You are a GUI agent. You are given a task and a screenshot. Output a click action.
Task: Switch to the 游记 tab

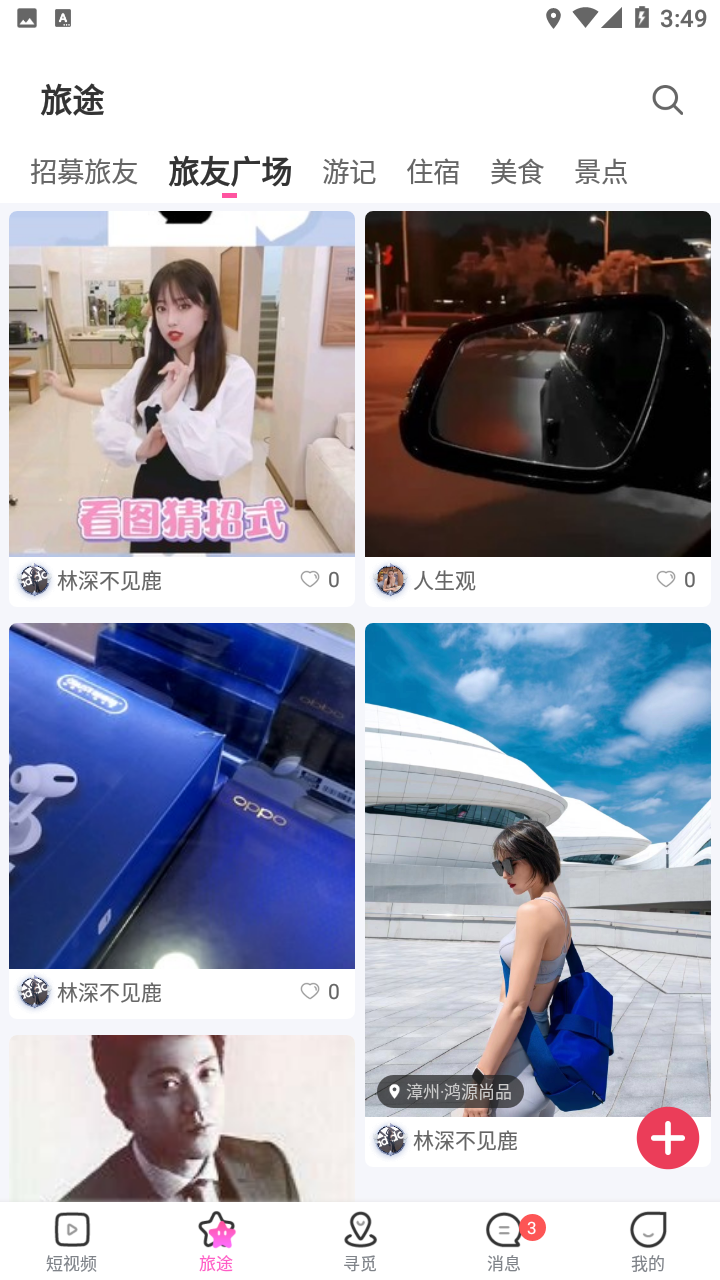(348, 172)
